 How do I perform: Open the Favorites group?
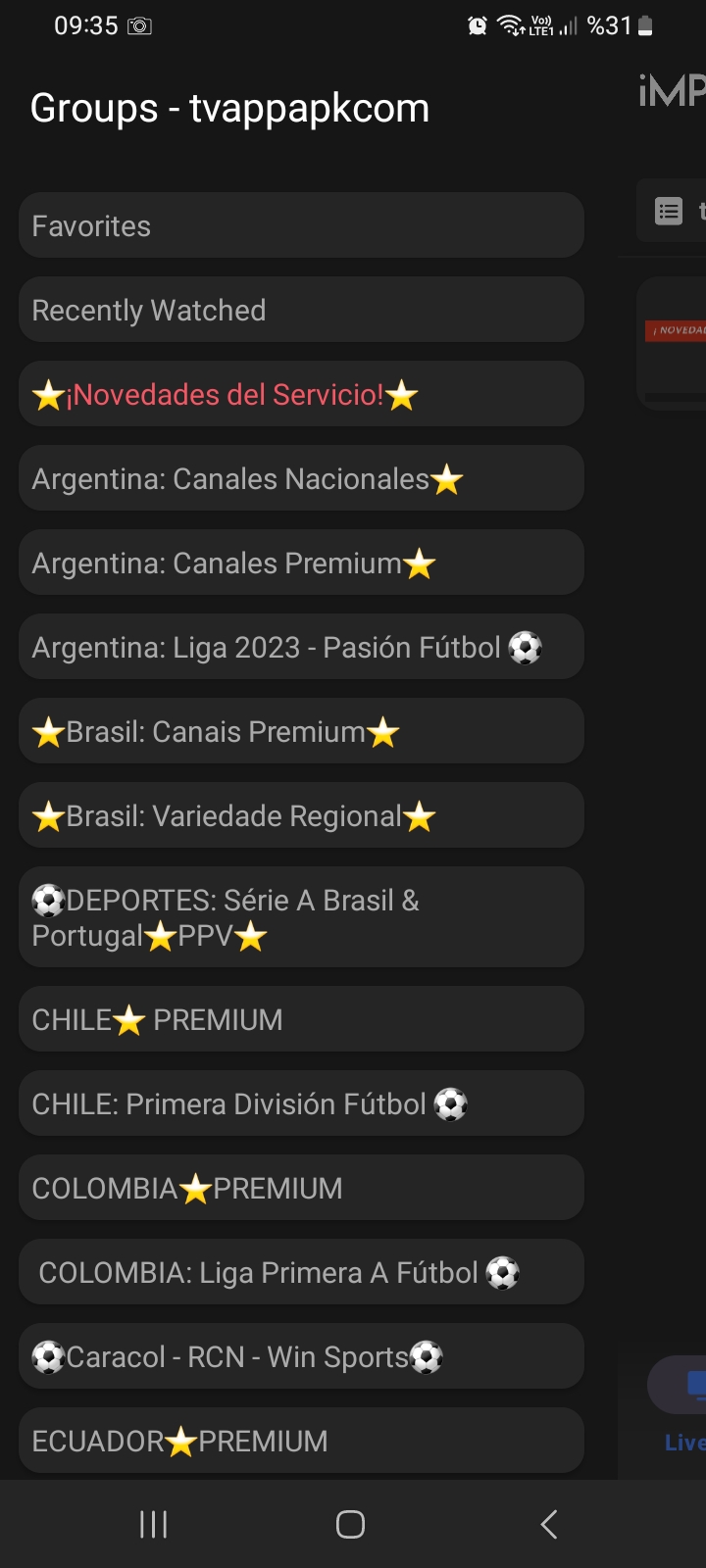pos(301,225)
